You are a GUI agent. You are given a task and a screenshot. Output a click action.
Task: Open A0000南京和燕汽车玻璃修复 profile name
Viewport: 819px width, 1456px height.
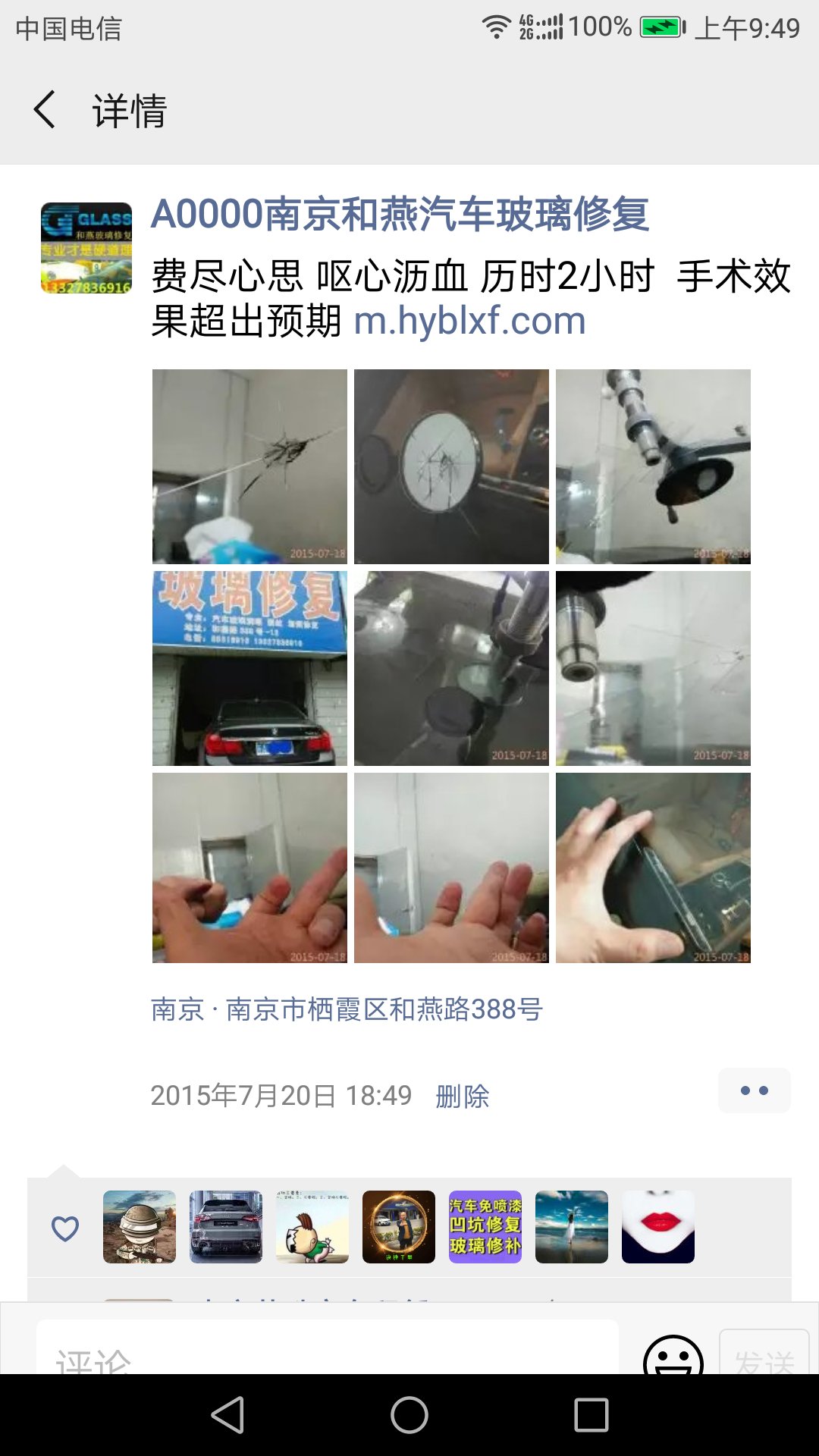[400, 214]
